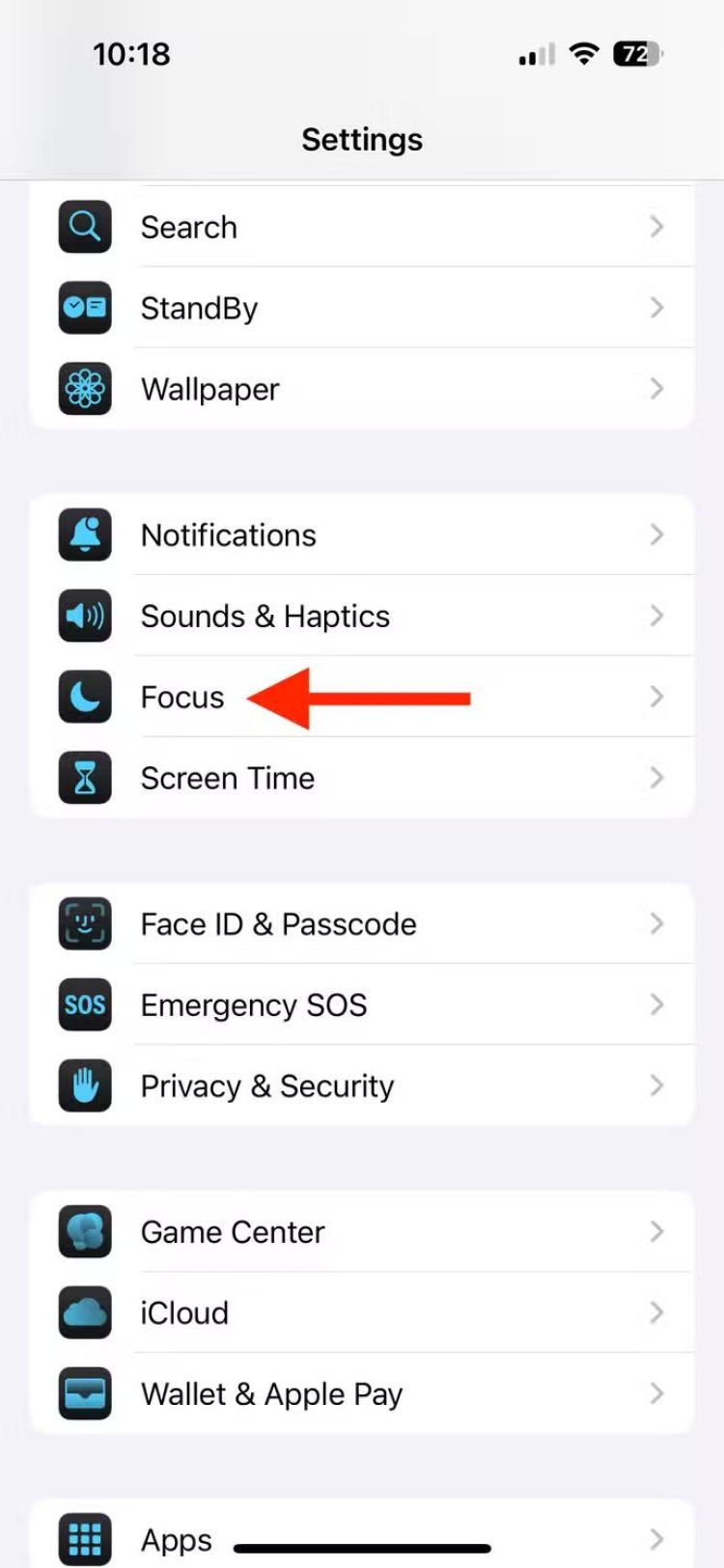Select Sounds & Haptics
Image resolution: width=724 pixels, height=1568 pixels.
362,617
